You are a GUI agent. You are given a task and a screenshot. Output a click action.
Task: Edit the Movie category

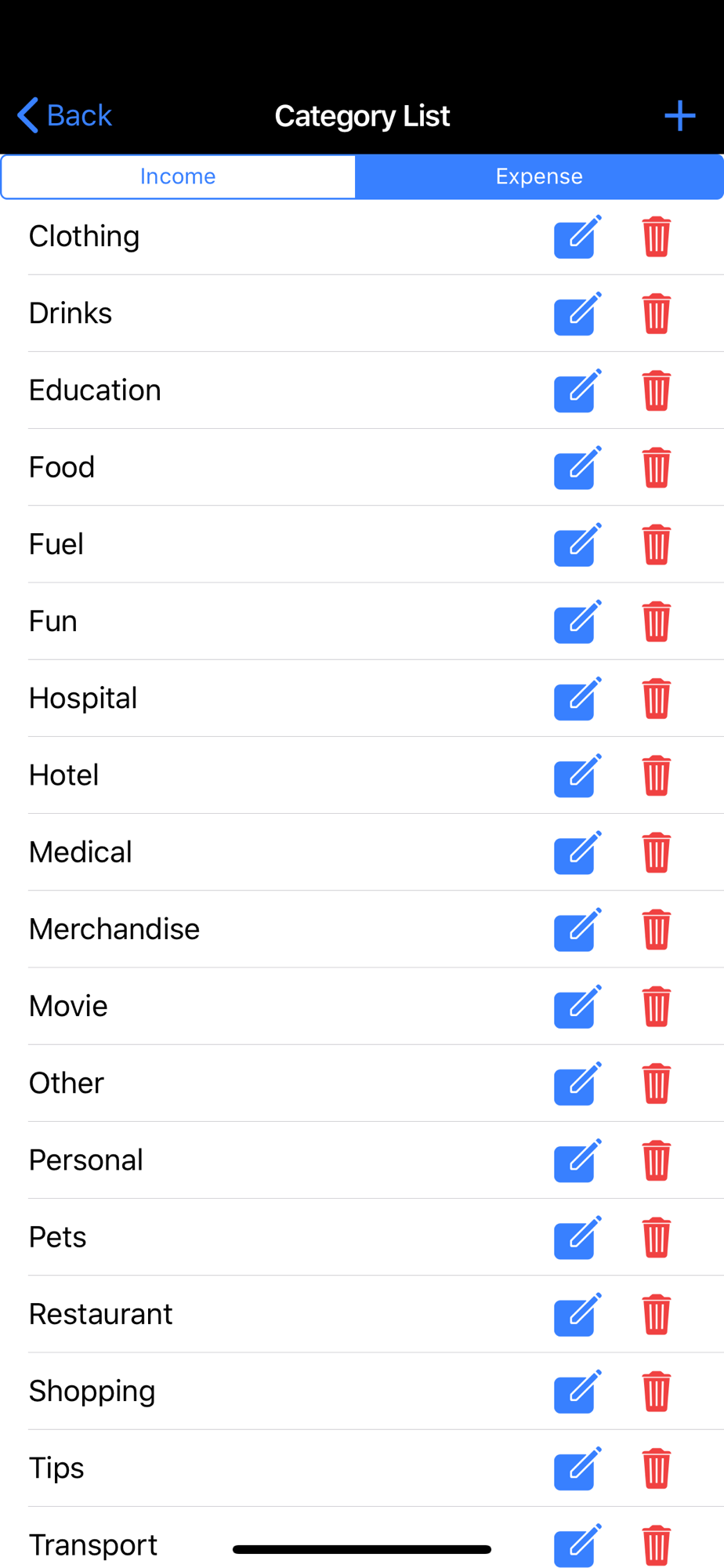(578, 1006)
